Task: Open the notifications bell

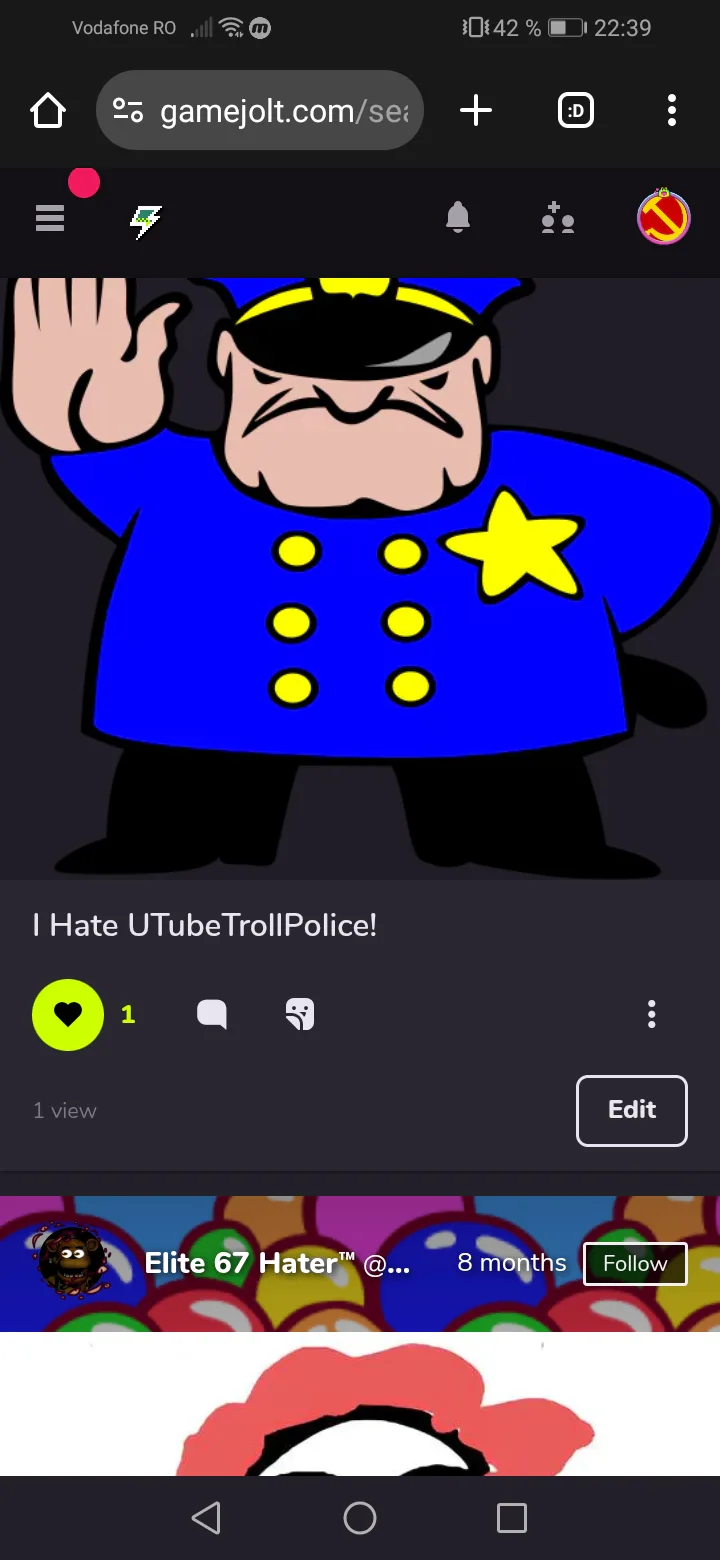Action: (x=457, y=217)
